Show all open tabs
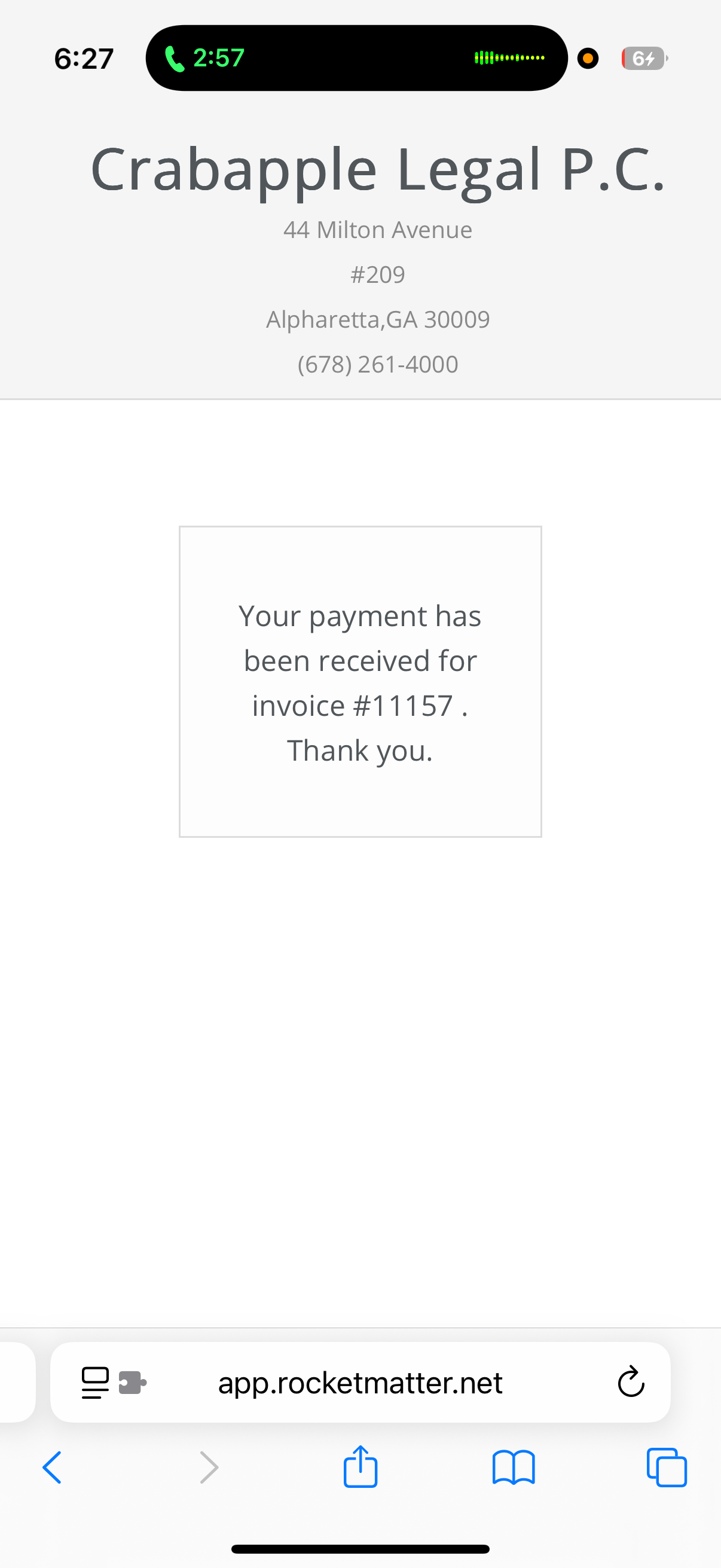 click(666, 1468)
